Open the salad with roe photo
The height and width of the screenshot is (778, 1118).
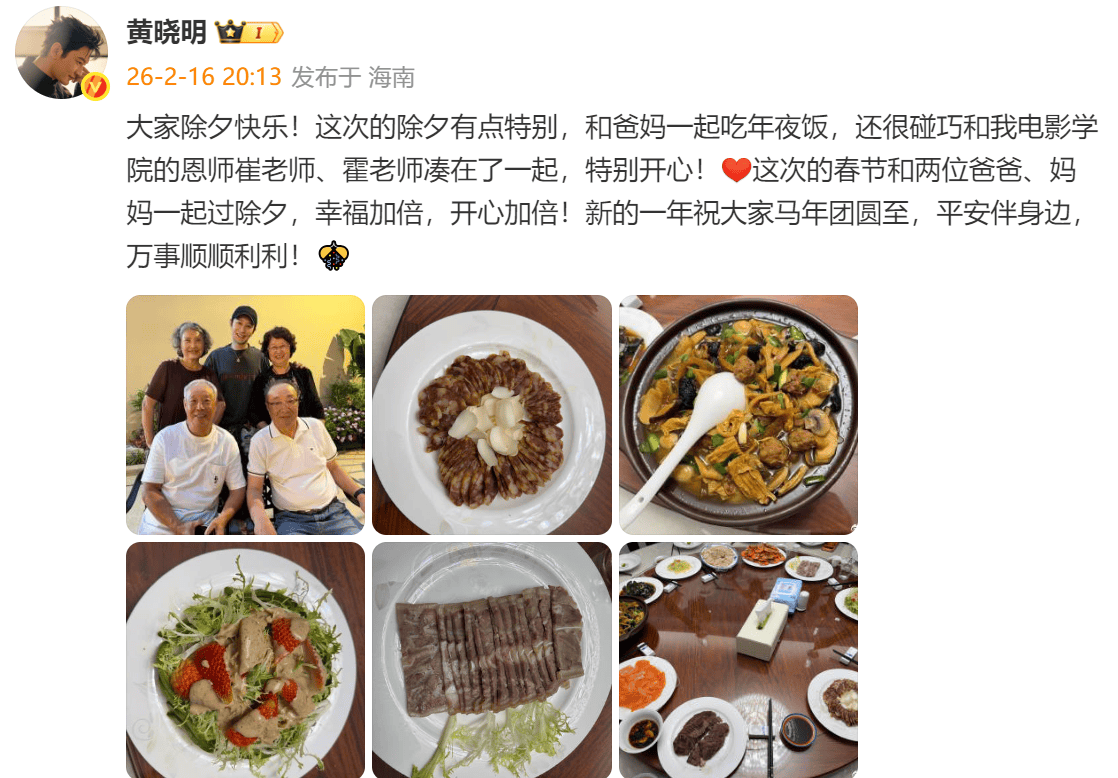click(245, 660)
